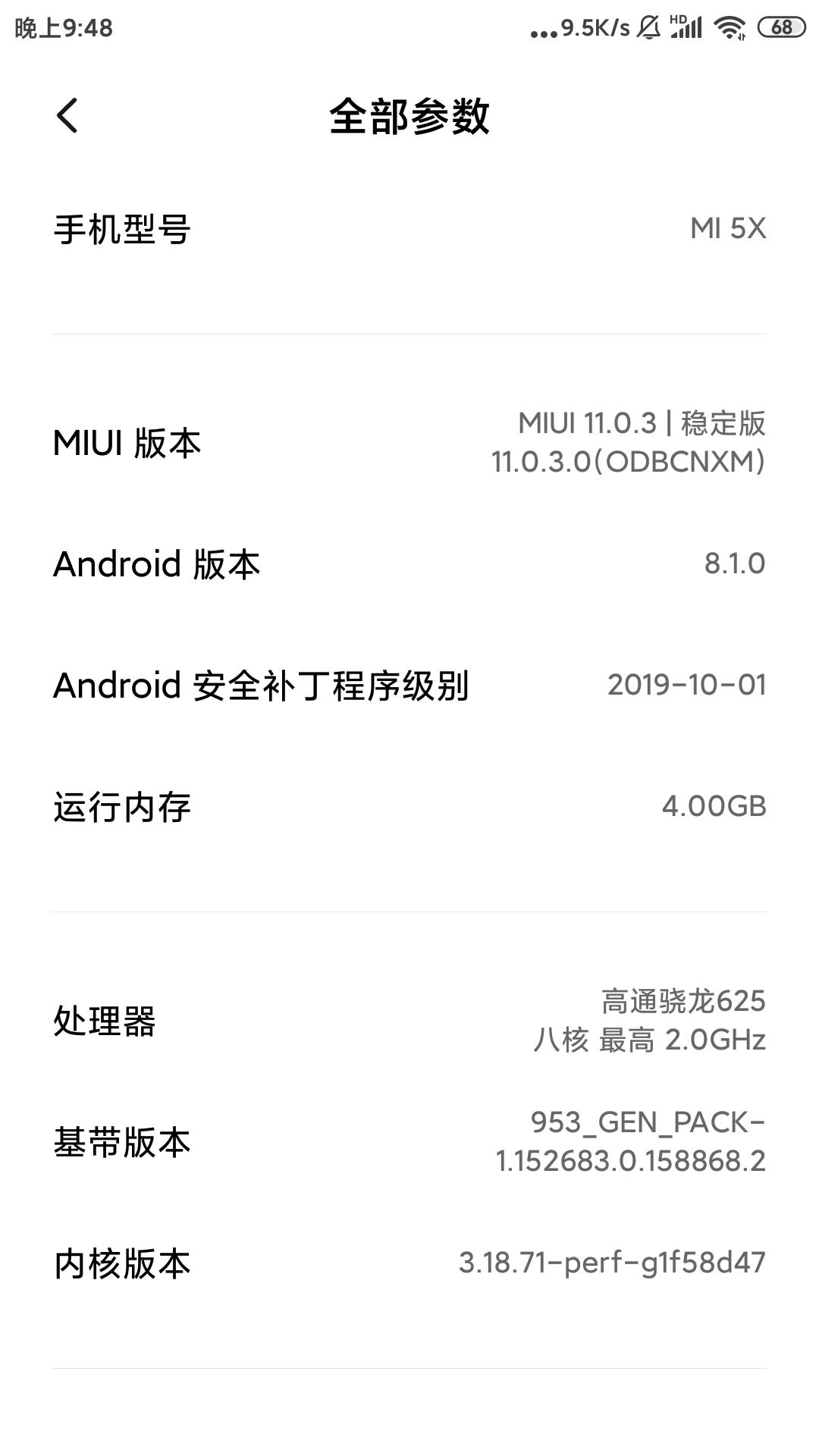Tap the 内核版本 row

click(409, 1263)
